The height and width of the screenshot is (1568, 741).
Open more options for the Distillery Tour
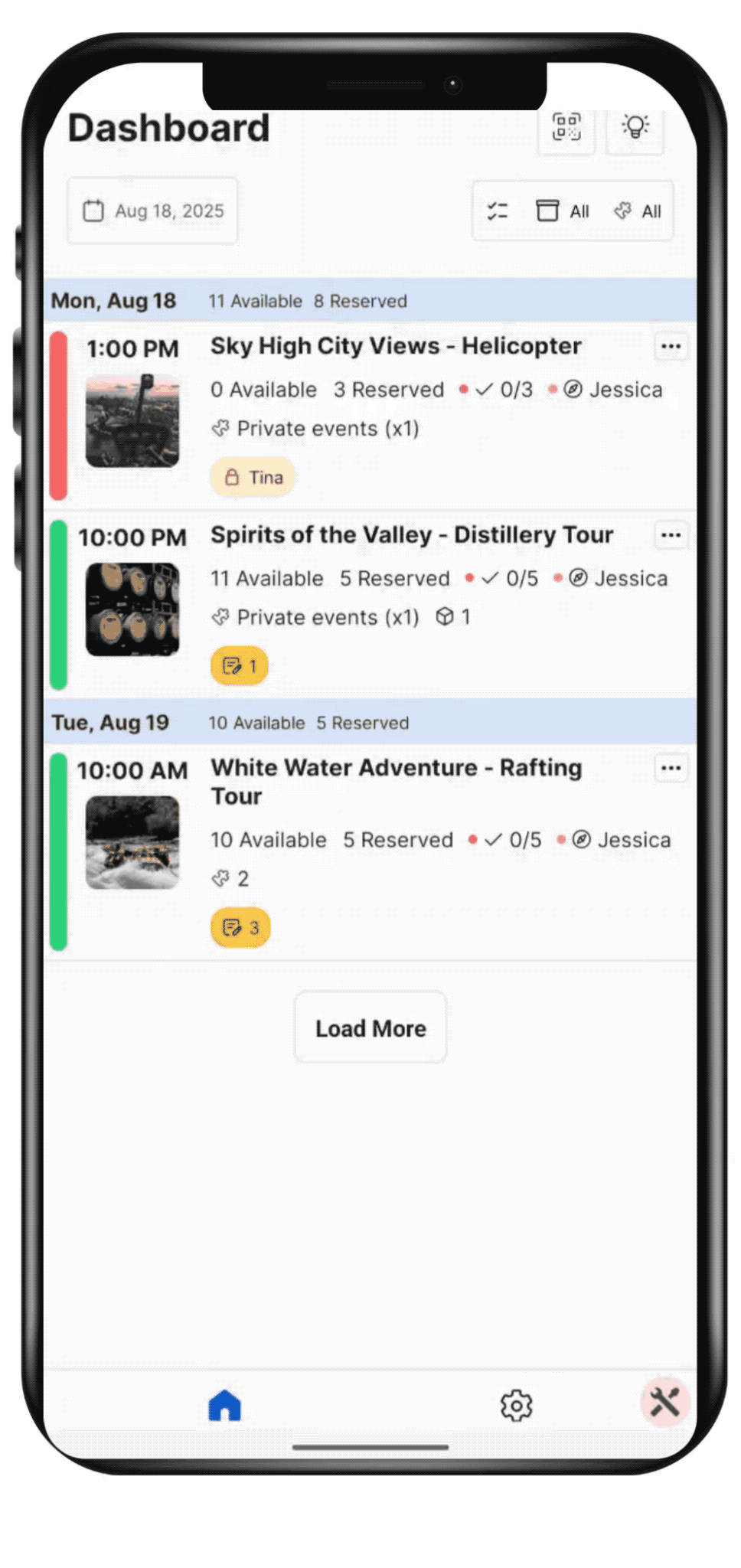[x=671, y=535]
